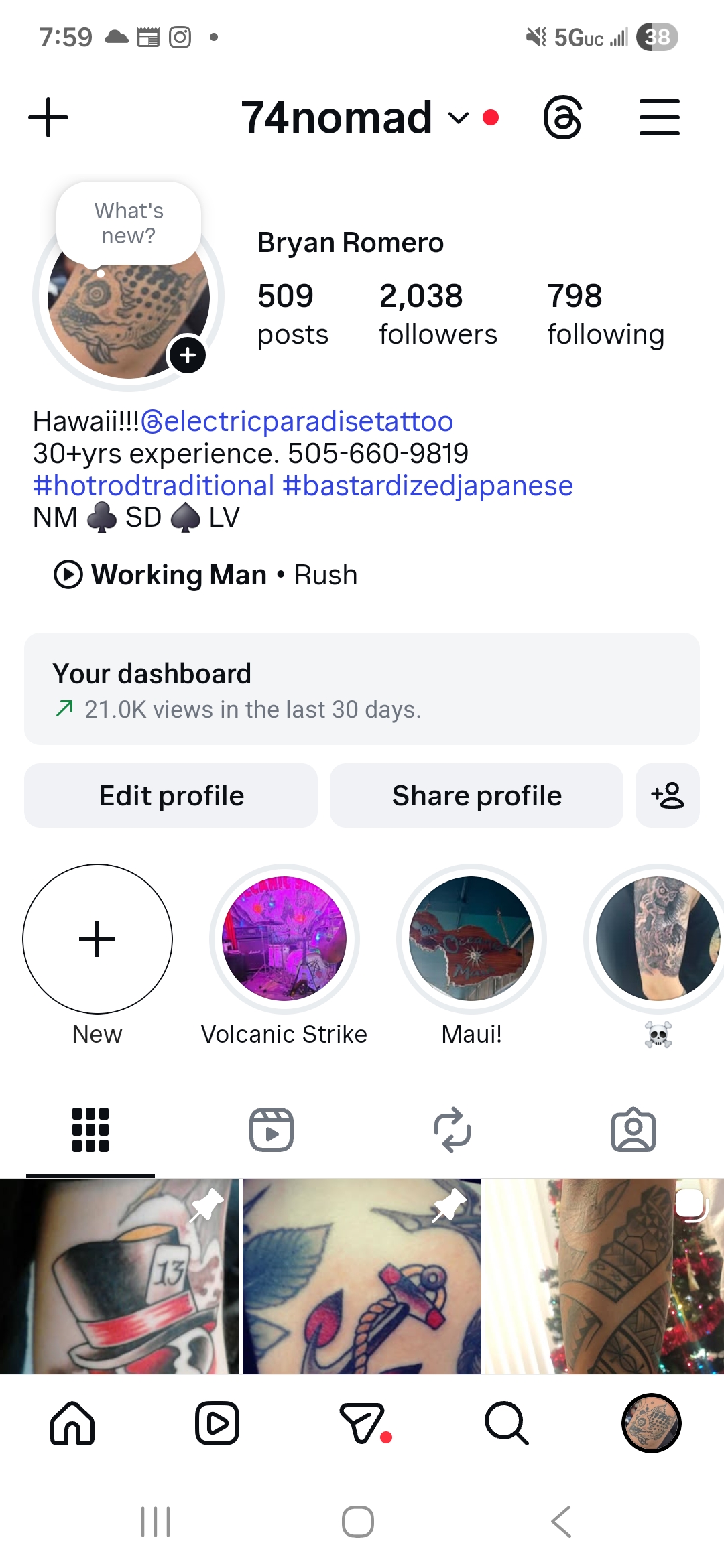Tap Edit profile
724x1568 pixels.
[170, 795]
